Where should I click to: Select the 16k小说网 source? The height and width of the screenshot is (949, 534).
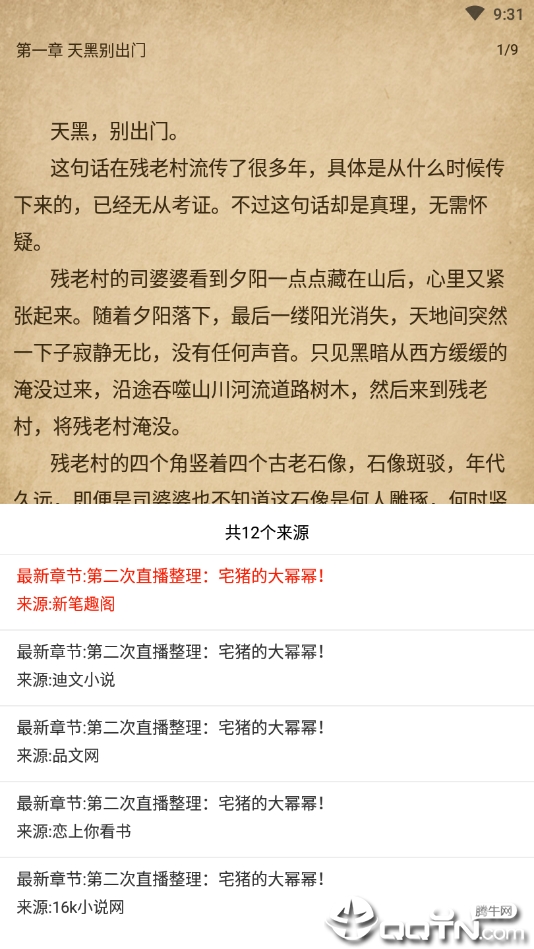point(267,895)
